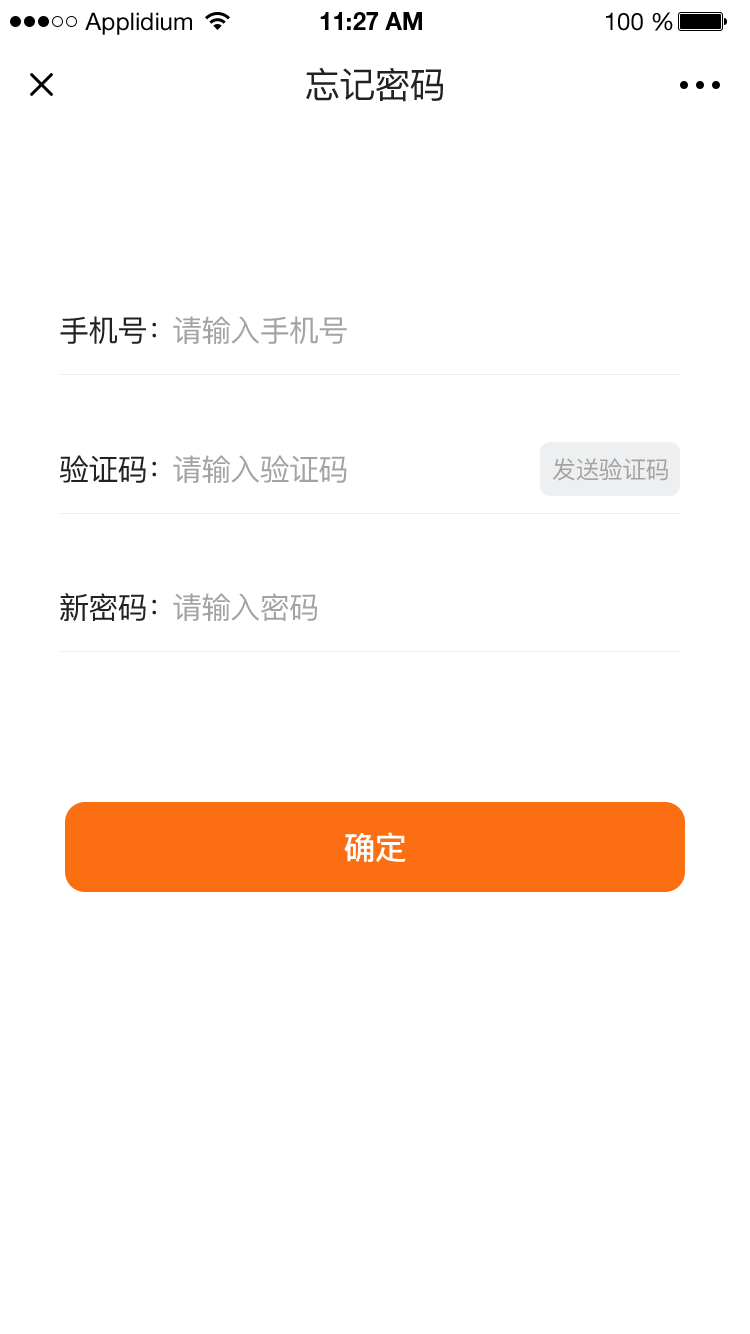Tap the 发送验证码 send code button
Viewport: 750px width, 1334px height.
click(610, 469)
